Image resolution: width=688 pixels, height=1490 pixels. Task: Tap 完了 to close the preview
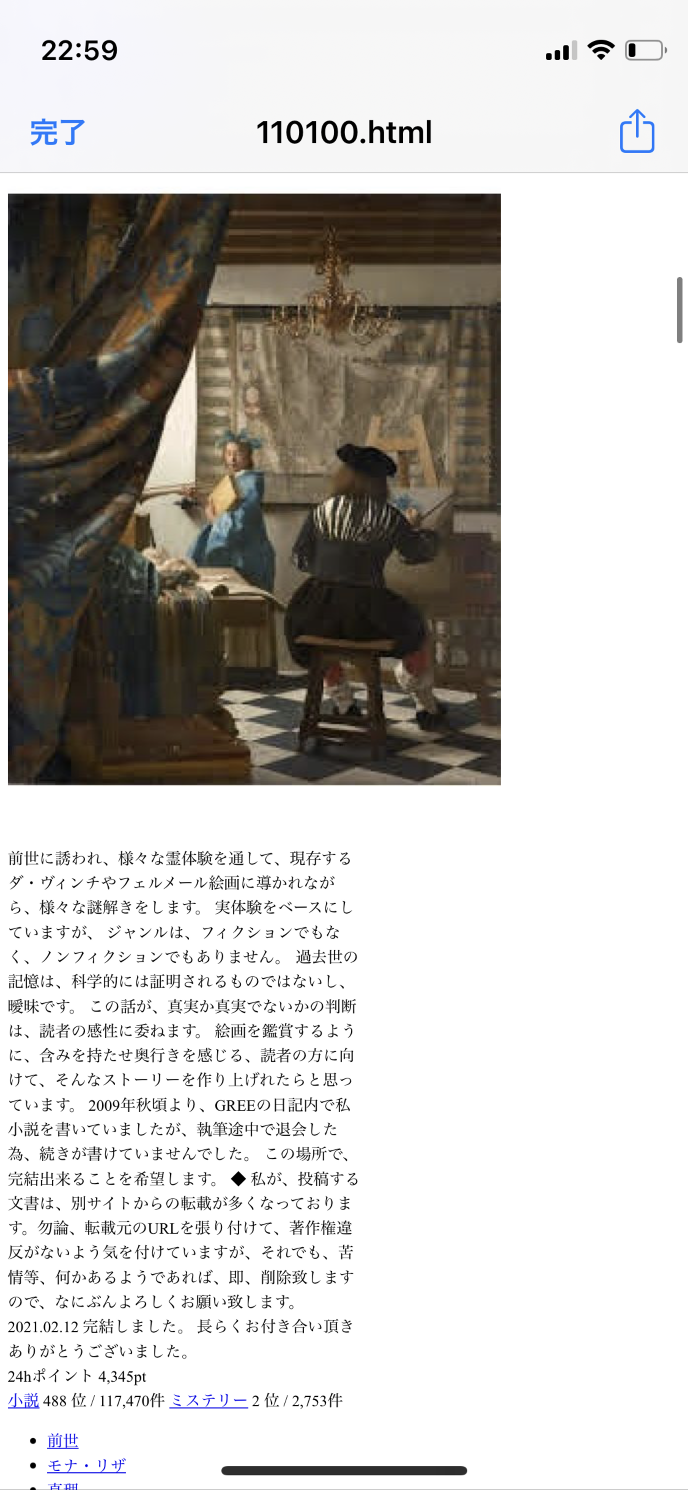[58, 132]
